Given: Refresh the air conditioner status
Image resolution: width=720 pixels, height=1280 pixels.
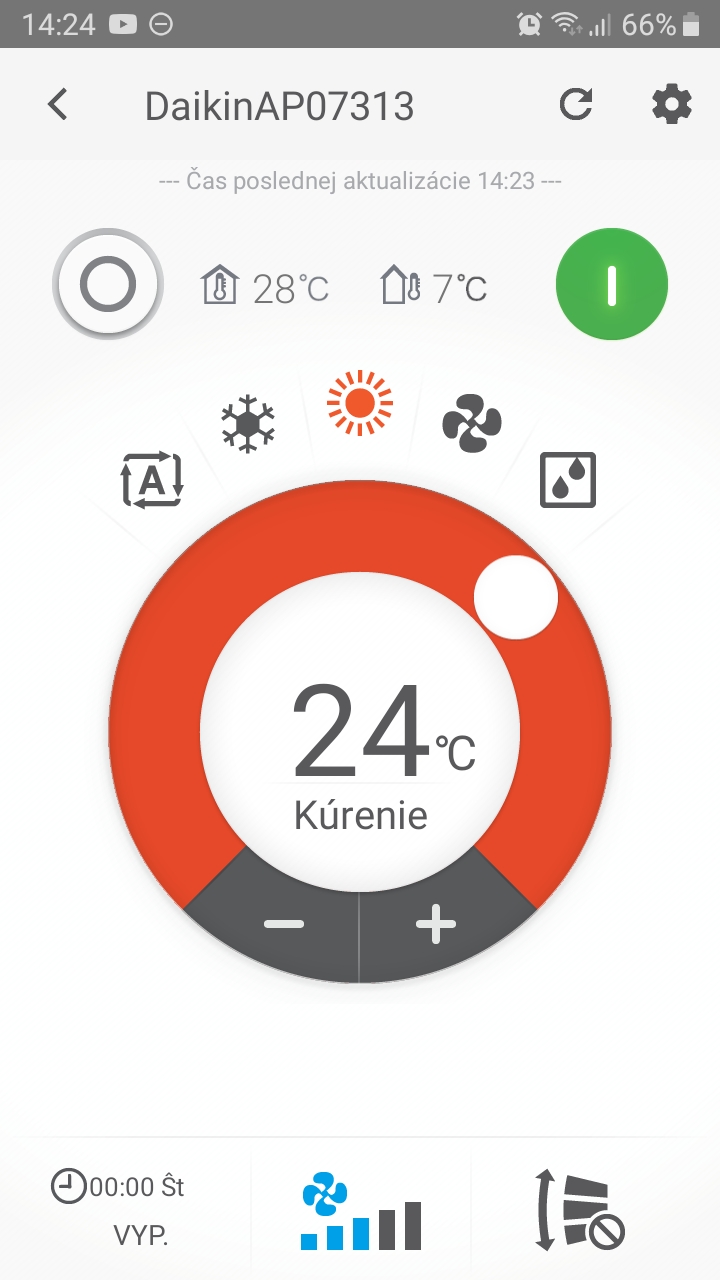Looking at the screenshot, I should coord(576,105).
